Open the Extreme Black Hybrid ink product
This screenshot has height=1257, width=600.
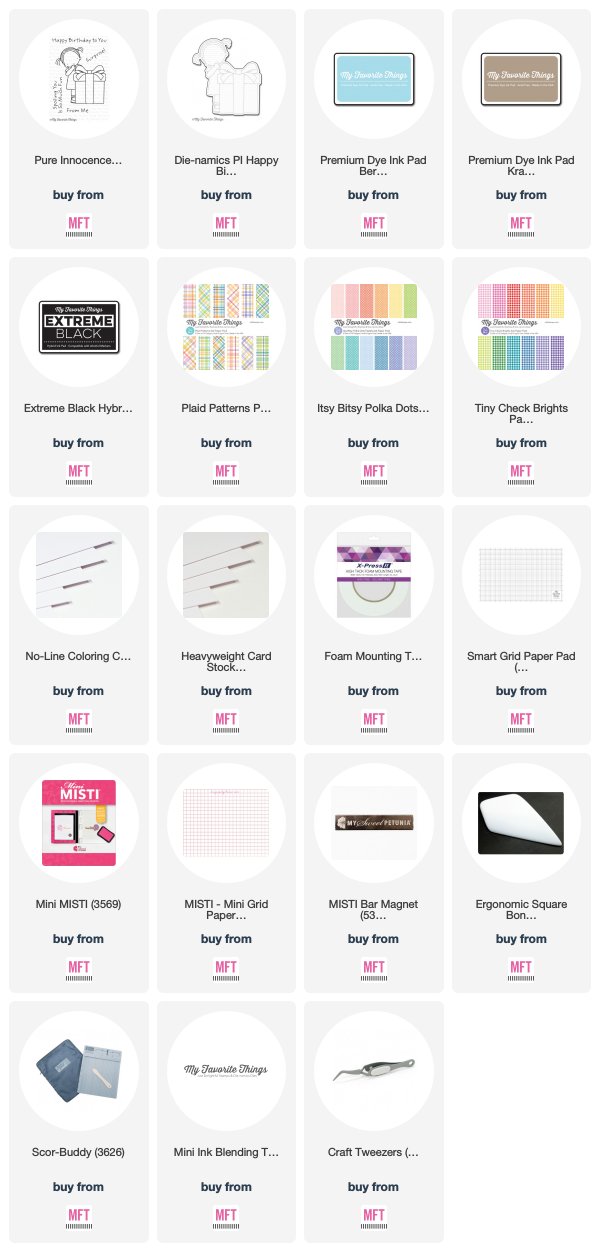[x=78, y=377]
